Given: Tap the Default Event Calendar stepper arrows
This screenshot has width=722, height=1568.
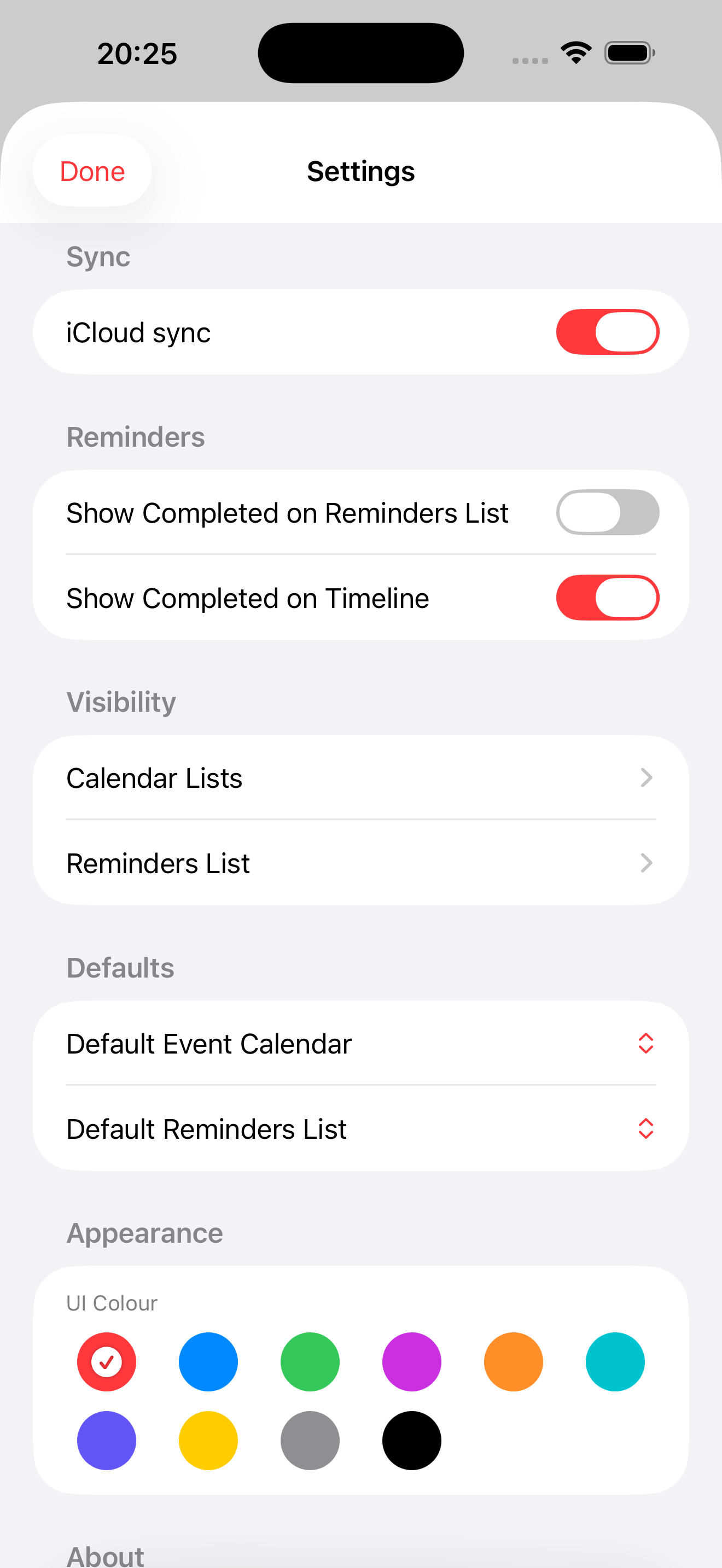Looking at the screenshot, I should (647, 1044).
